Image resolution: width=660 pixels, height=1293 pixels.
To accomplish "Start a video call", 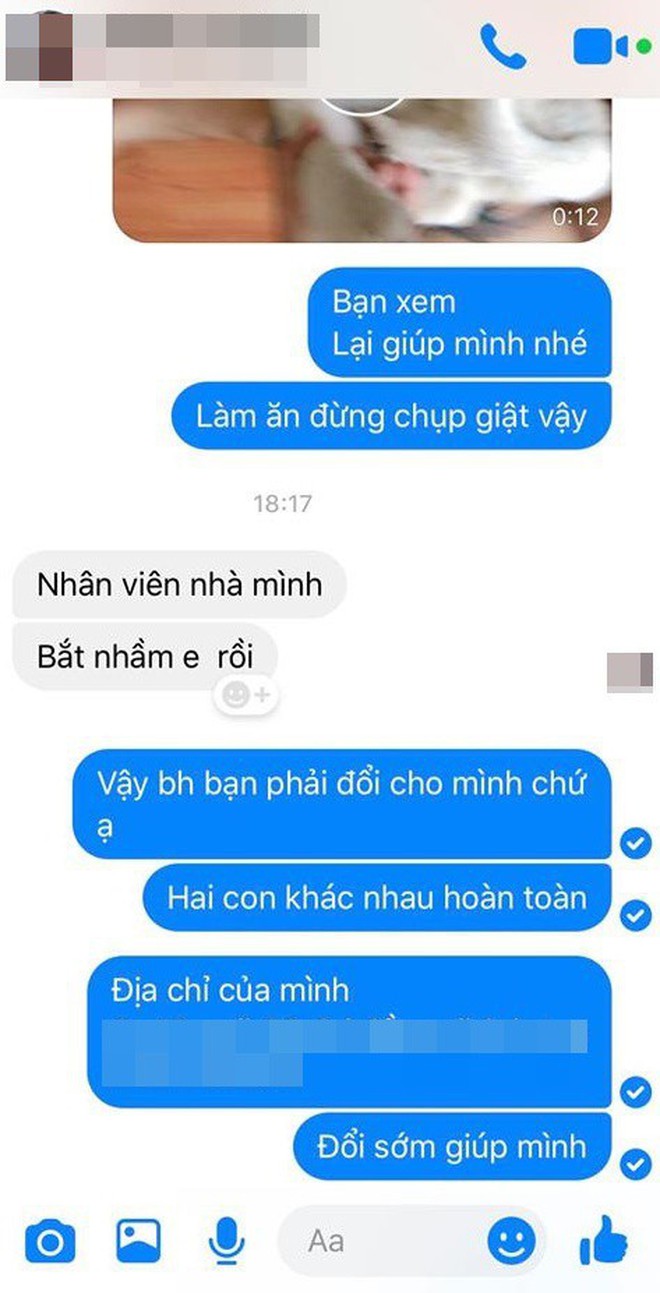I will [x=599, y=47].
